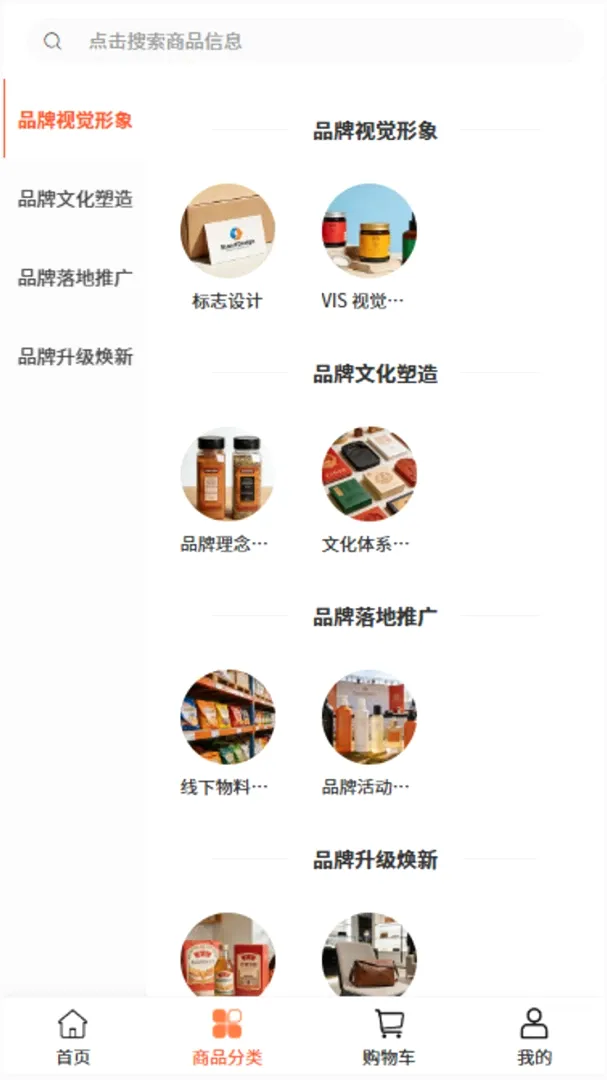607x1080 pixels.
Task: Switch to the 我的 profile tab
Action: coord(534,1037)
